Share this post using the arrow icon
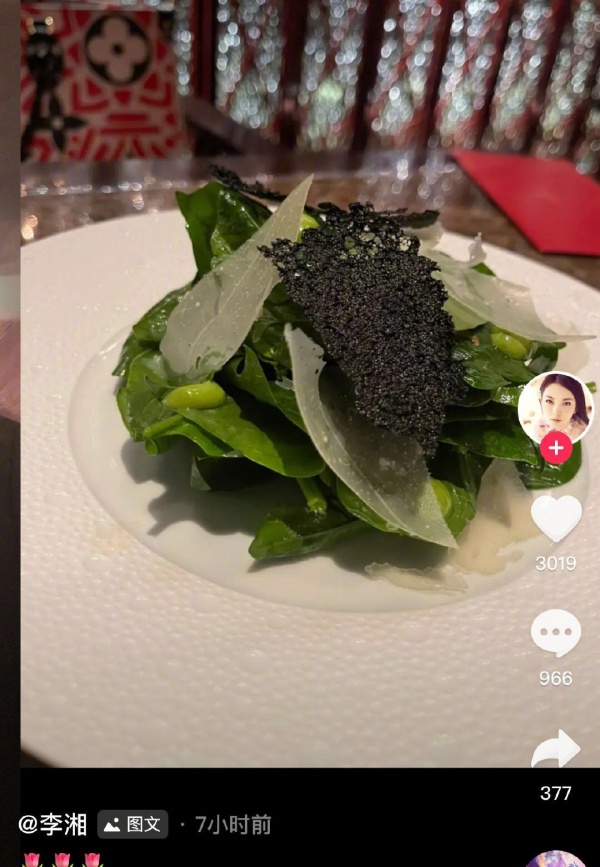This screenshot has width=600, height=867. tap(555, 749)
